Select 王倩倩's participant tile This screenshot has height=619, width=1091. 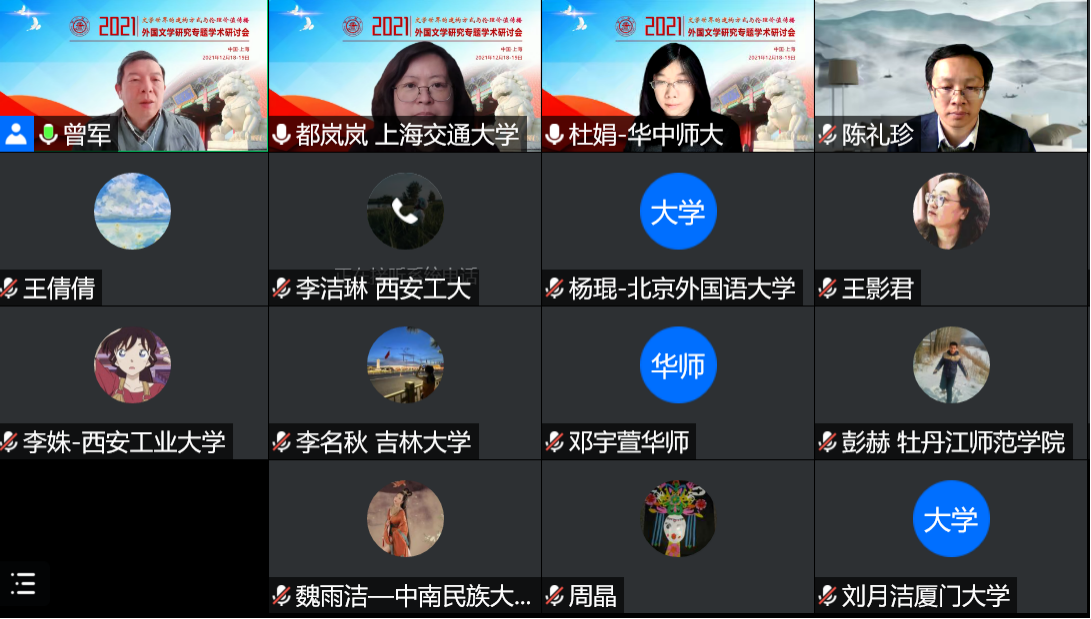[x=133, y=228]
